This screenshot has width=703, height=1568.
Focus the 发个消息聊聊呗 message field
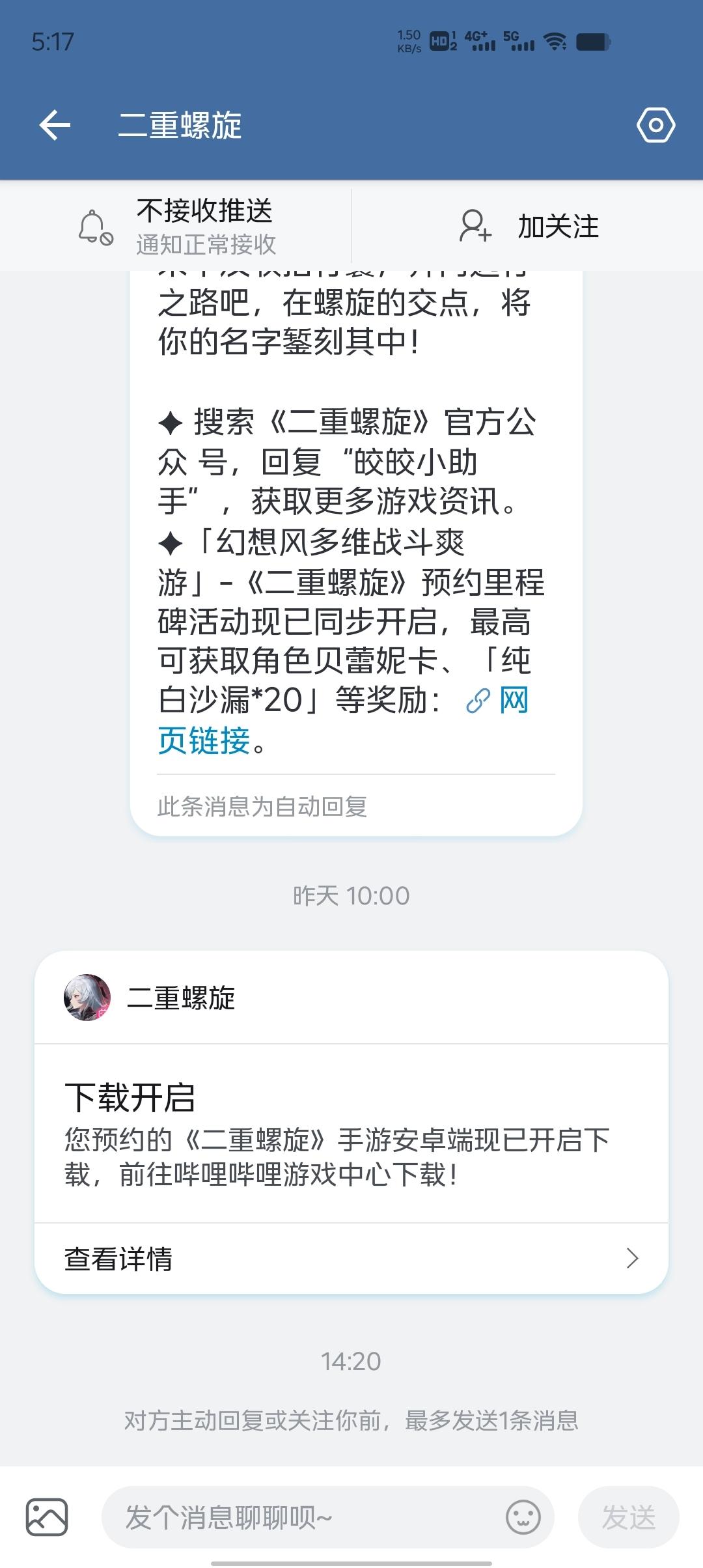tap(306, 1517)
